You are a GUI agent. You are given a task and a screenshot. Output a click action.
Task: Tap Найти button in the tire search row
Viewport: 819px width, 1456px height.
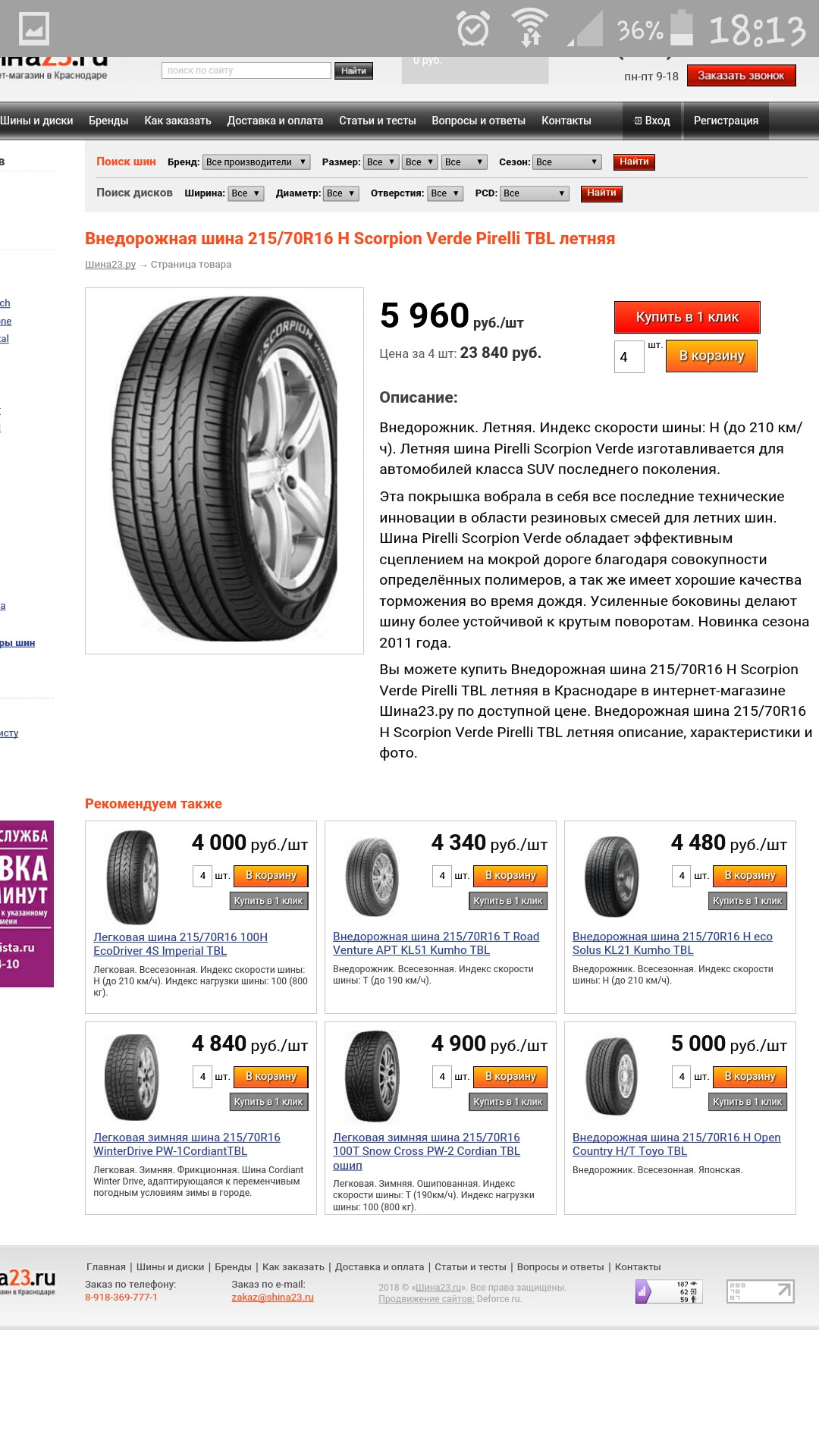634,162
